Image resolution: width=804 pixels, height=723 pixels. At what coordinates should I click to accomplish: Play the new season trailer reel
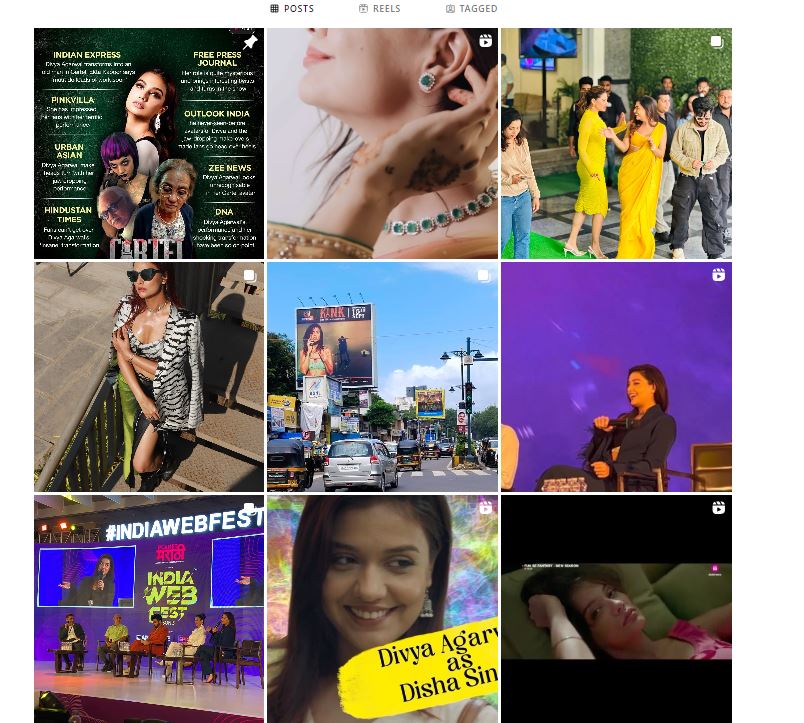click(616, 608)
